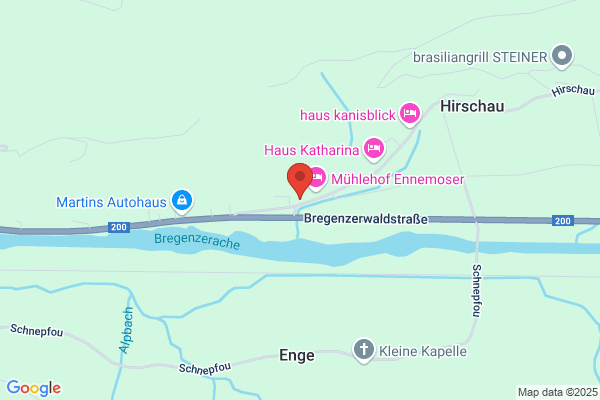Viewport: 600px width, 400px height.
Task: Select the Kleine Kapelle chapel marker
Action: pyautogui.click(x=364, y=350)
